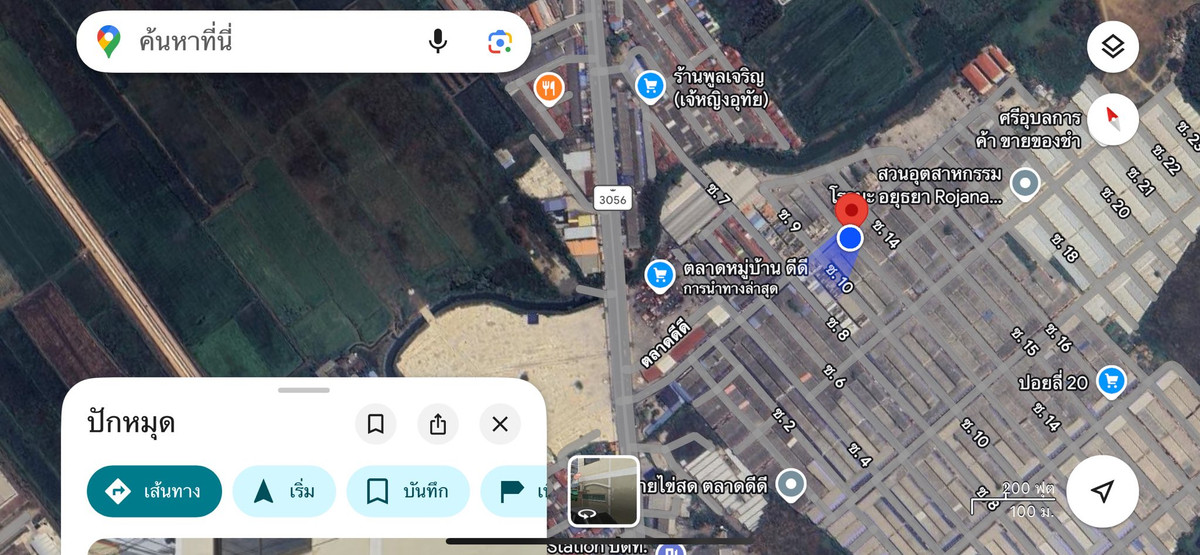This screenshot has width=1200, height=555.
Task: Bookmark the dropped pin
Action: pyautogui.click(x=376, y=424)
